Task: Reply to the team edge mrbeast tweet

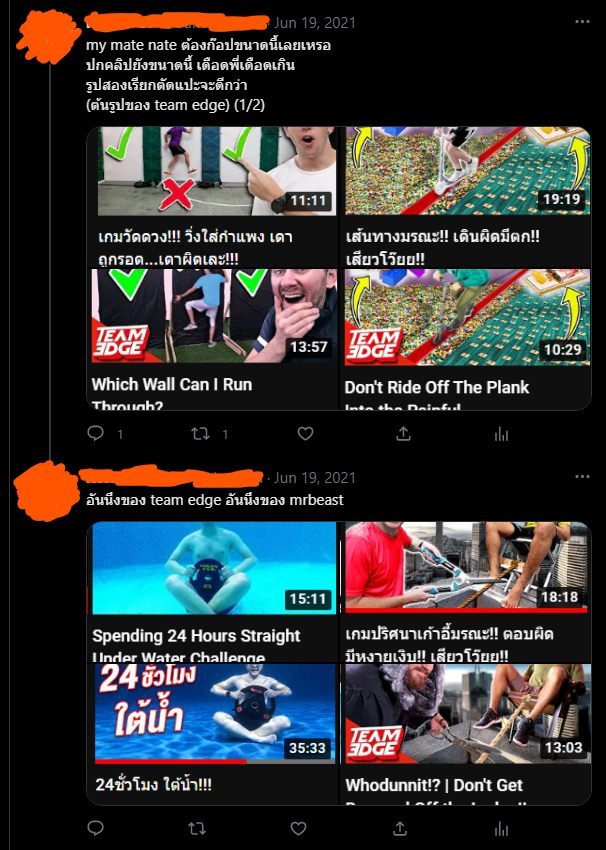Action: coord(96,828)
